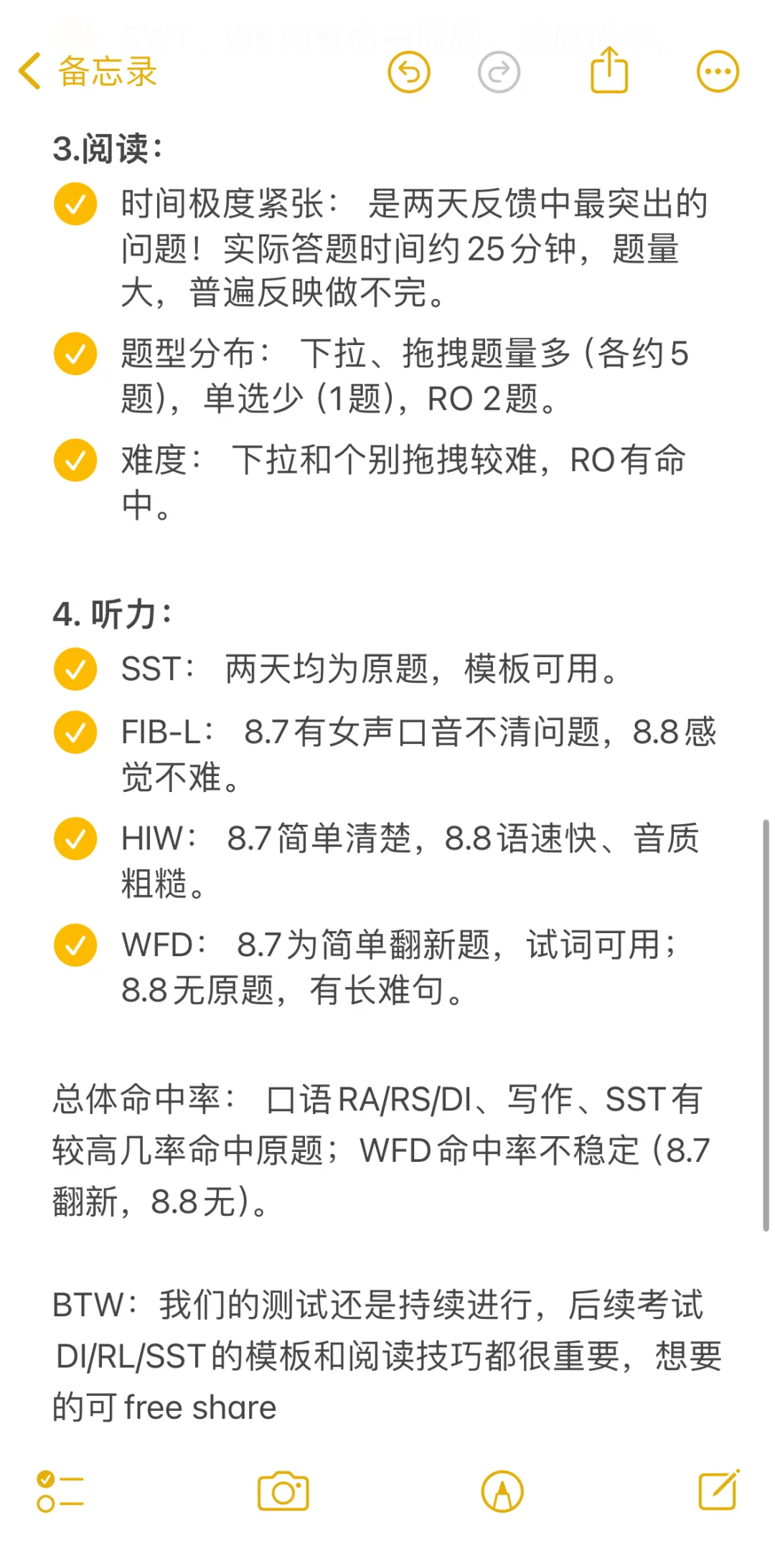Toggle the WFD checklist circle

coord(75,945)
